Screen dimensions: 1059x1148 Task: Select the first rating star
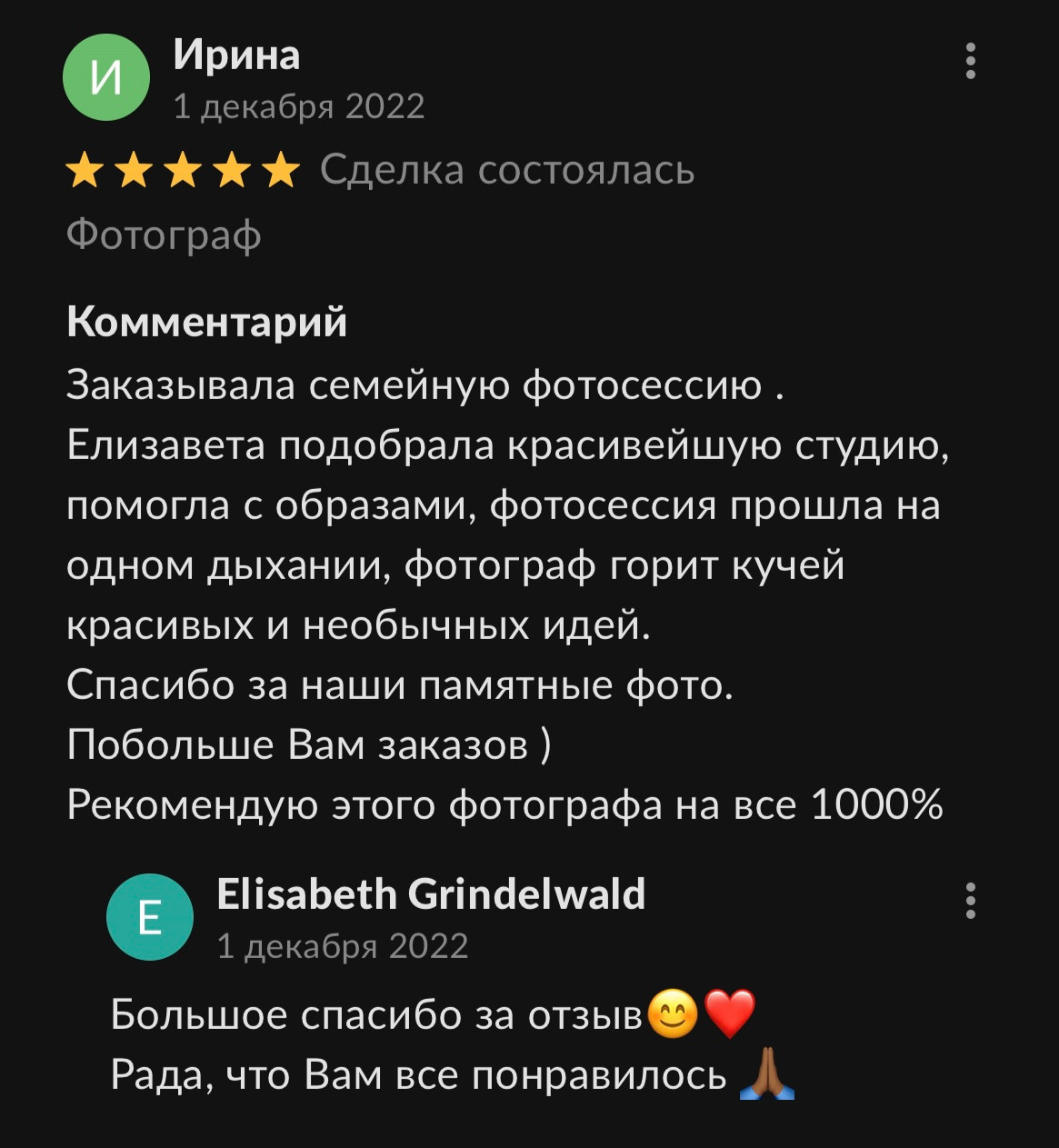click(x=85, y=170)
